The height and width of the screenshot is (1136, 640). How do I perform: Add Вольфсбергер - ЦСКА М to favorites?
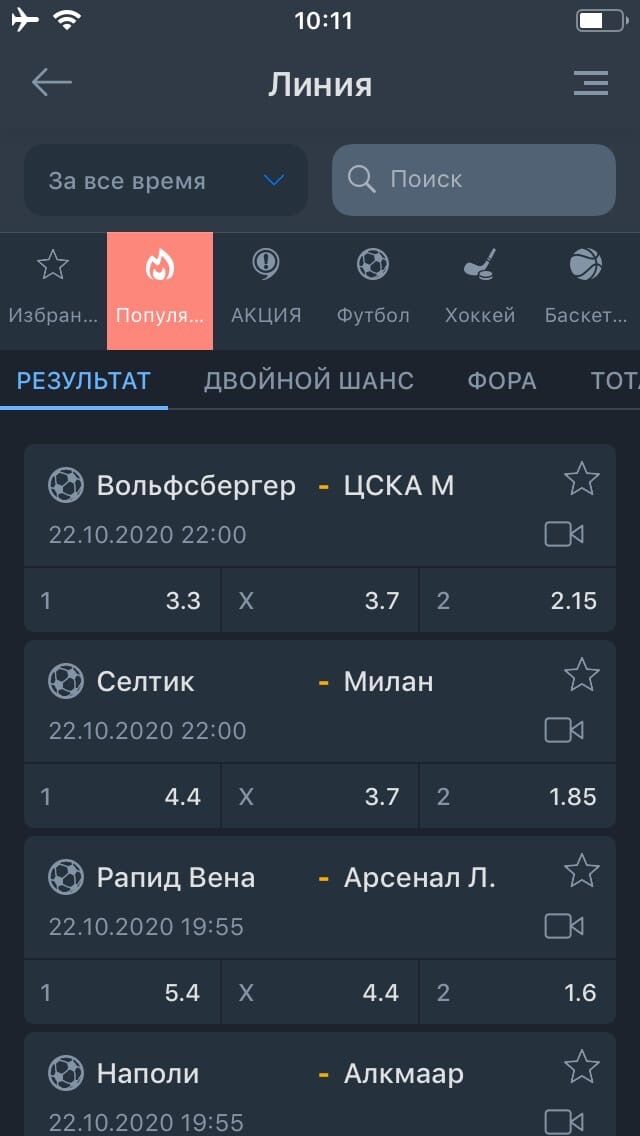[x=582, y=480]
